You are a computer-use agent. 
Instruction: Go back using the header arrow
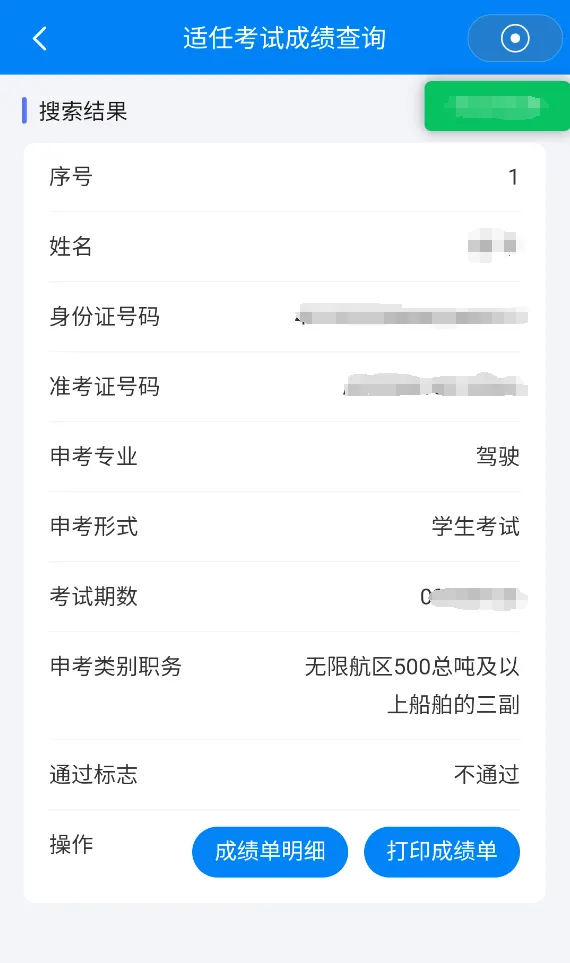point(40,38)
